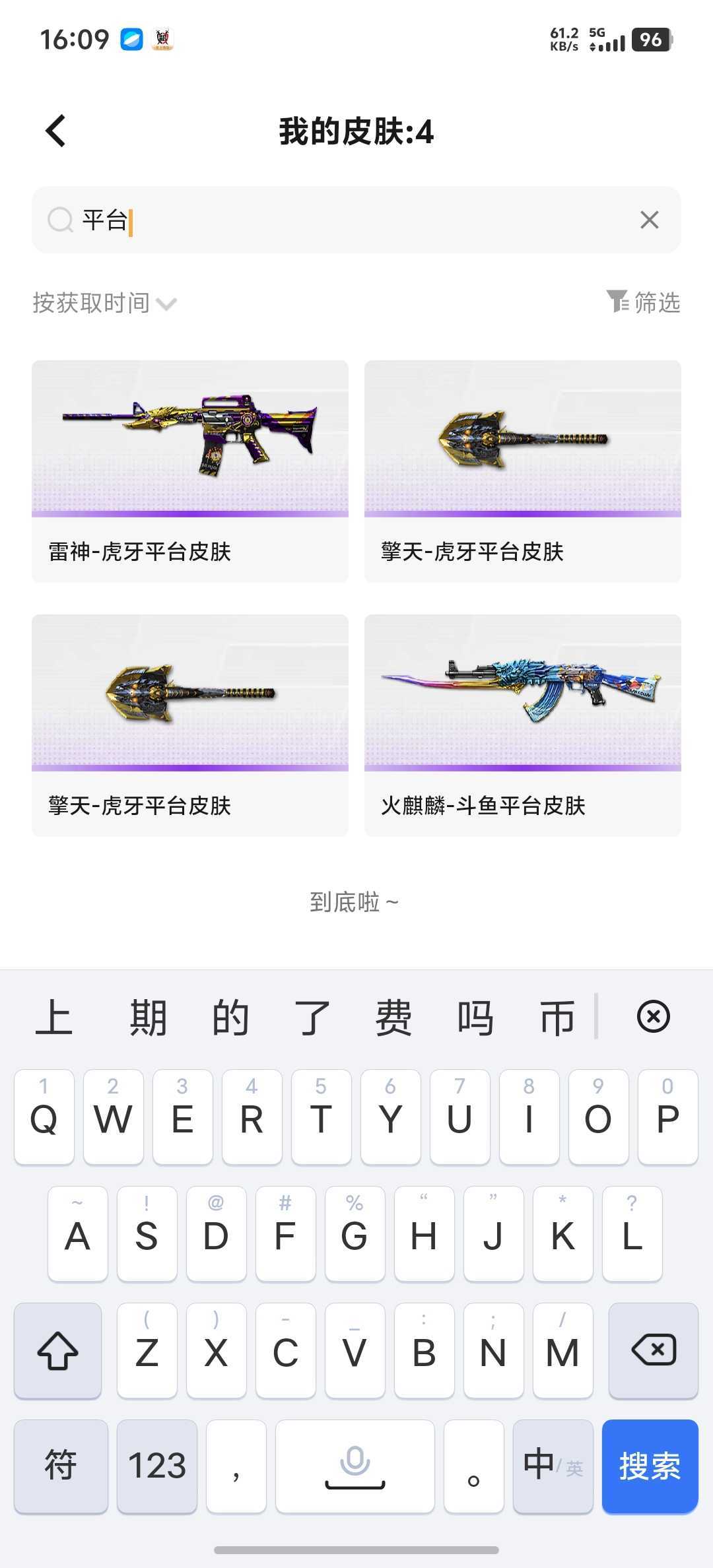Viewport: 713px width, 1568px height.
Task: Pick the candidate word 币 from suggestions
Action: (557, 1016)
